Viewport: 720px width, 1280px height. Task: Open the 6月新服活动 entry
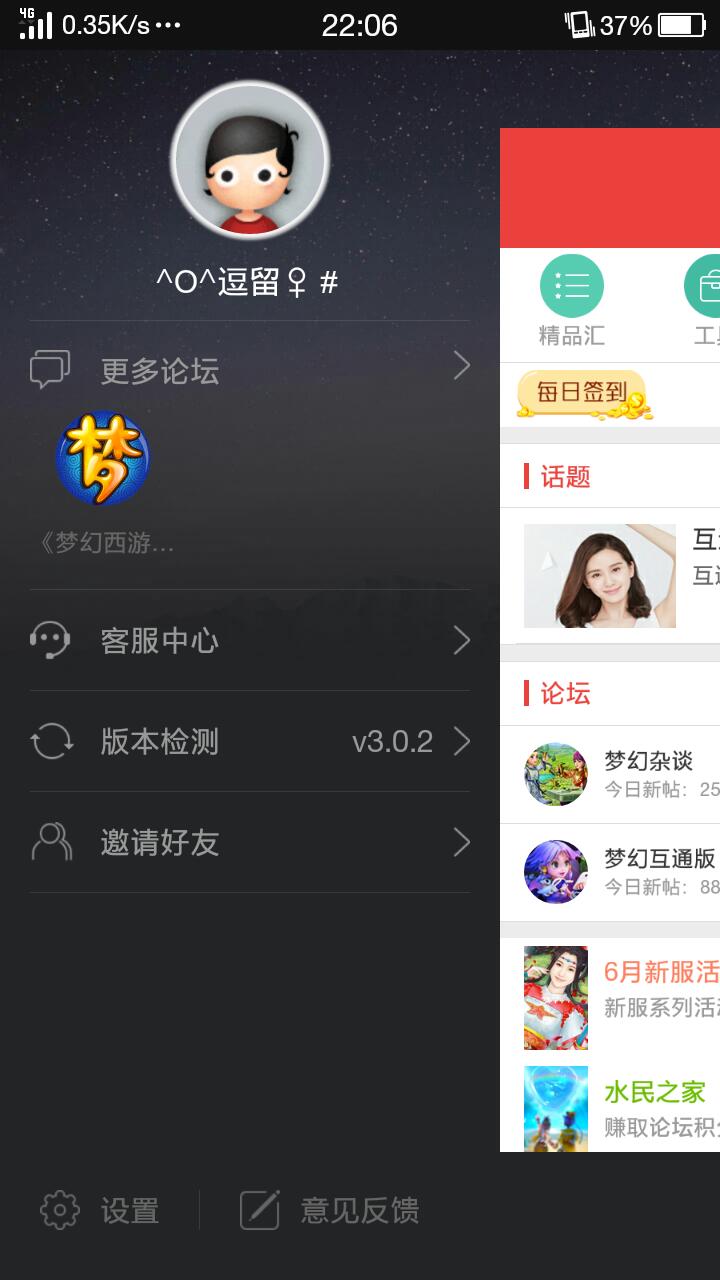tap(620, 997)
